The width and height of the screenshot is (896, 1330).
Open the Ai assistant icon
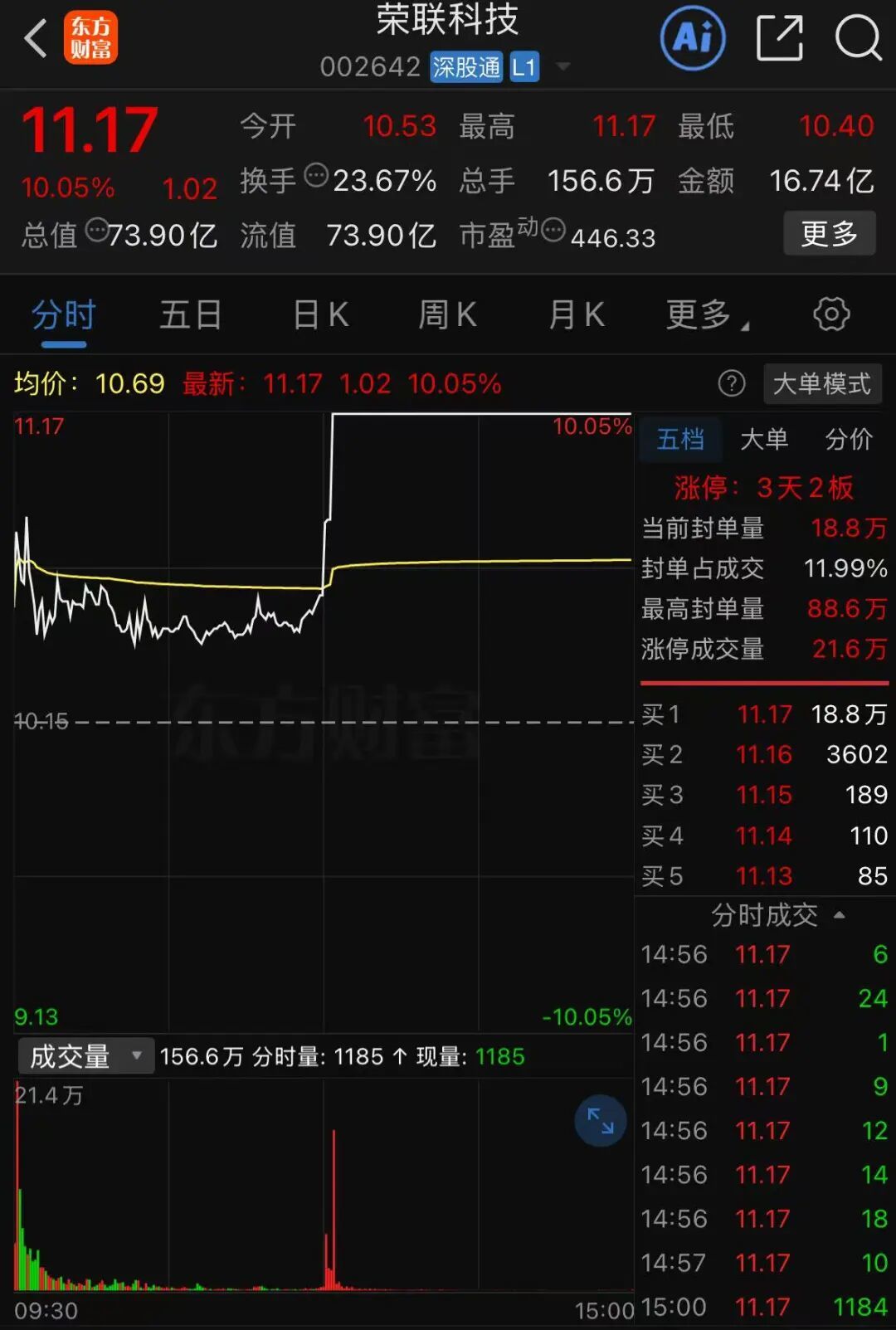(x=692, y=37)
